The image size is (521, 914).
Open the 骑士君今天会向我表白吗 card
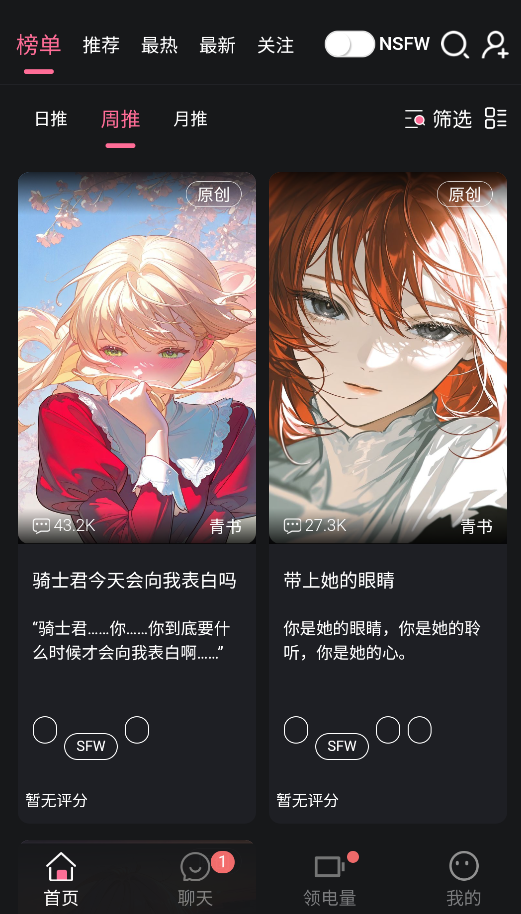137,497
